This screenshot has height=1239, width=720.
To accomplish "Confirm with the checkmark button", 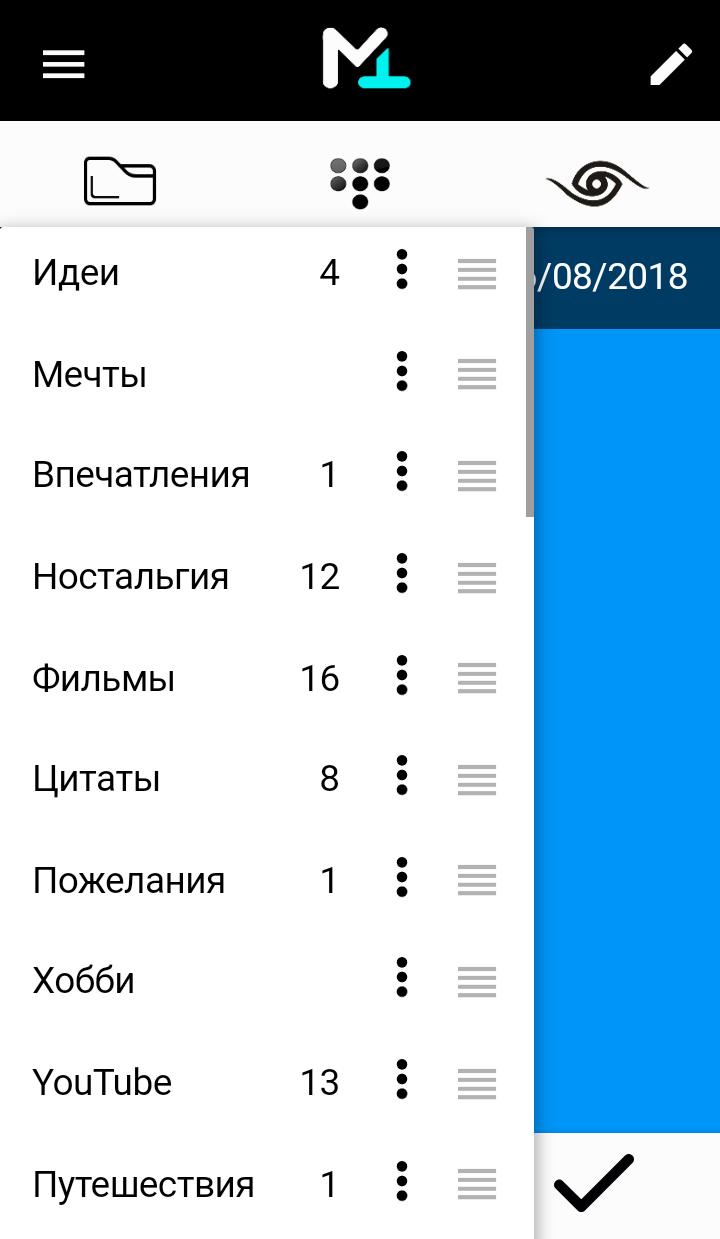I will (x=594, y=1184).
